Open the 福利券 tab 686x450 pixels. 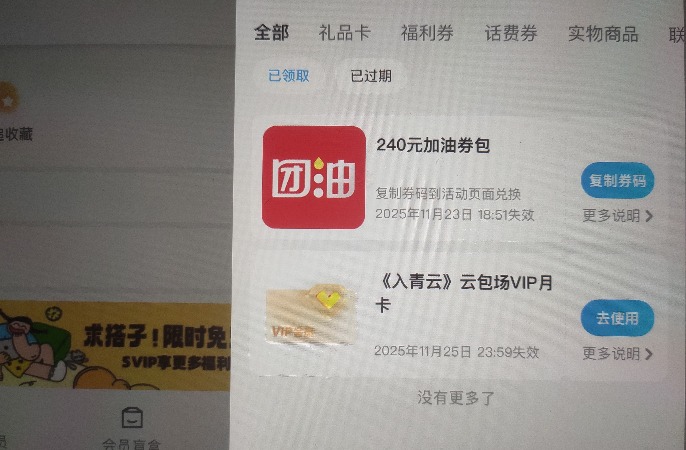[427, 33]
